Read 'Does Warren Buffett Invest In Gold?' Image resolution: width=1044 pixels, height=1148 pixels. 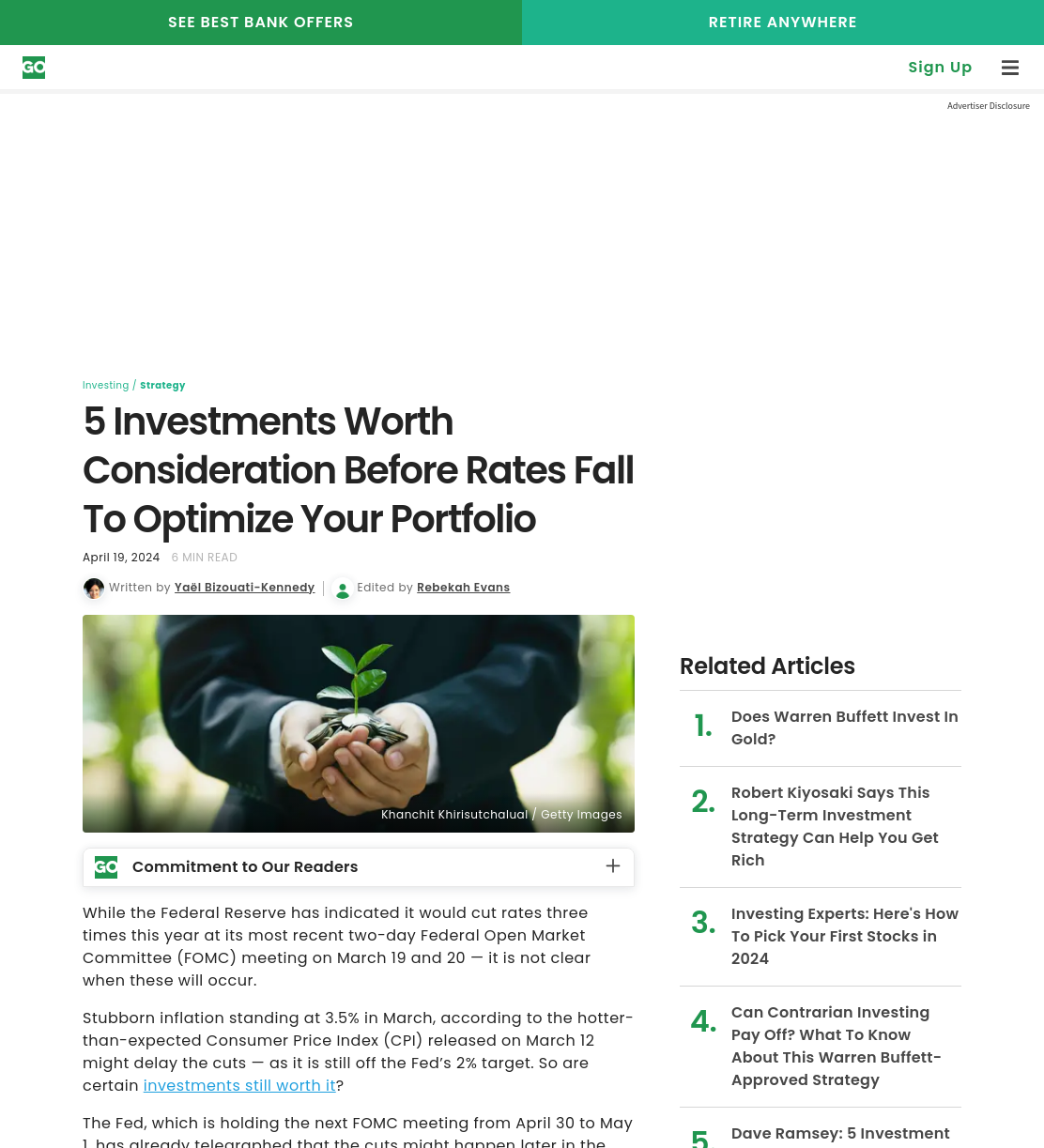pos(845,728)
